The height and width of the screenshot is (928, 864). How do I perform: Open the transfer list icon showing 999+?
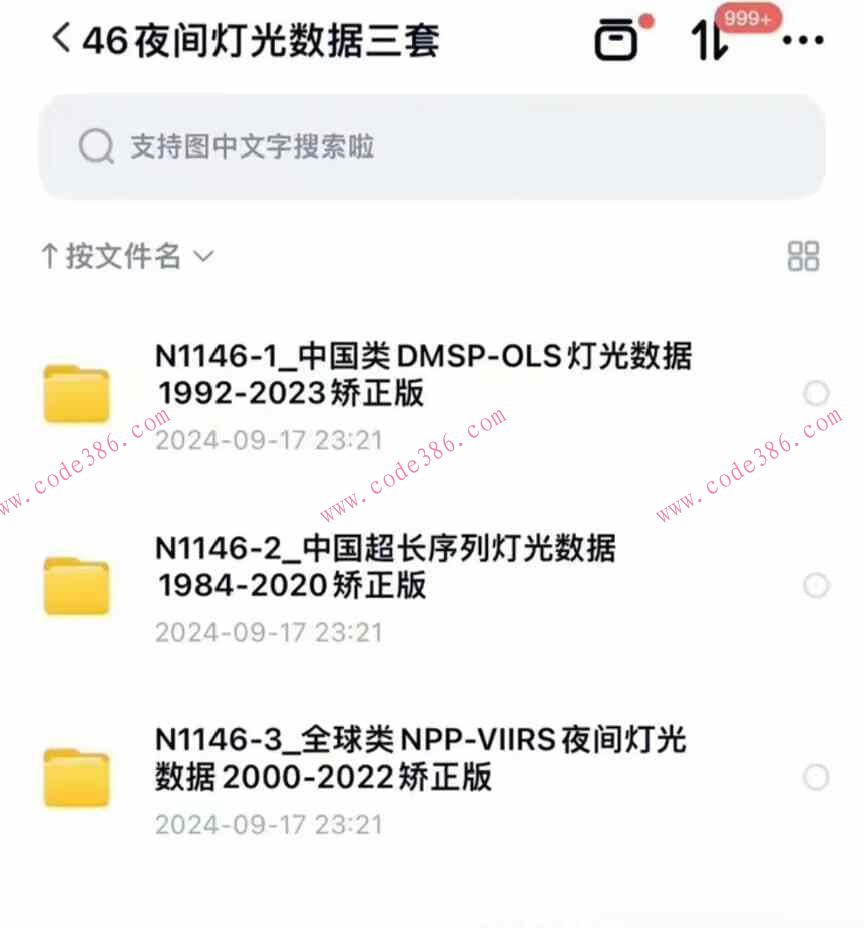[710, 40]
